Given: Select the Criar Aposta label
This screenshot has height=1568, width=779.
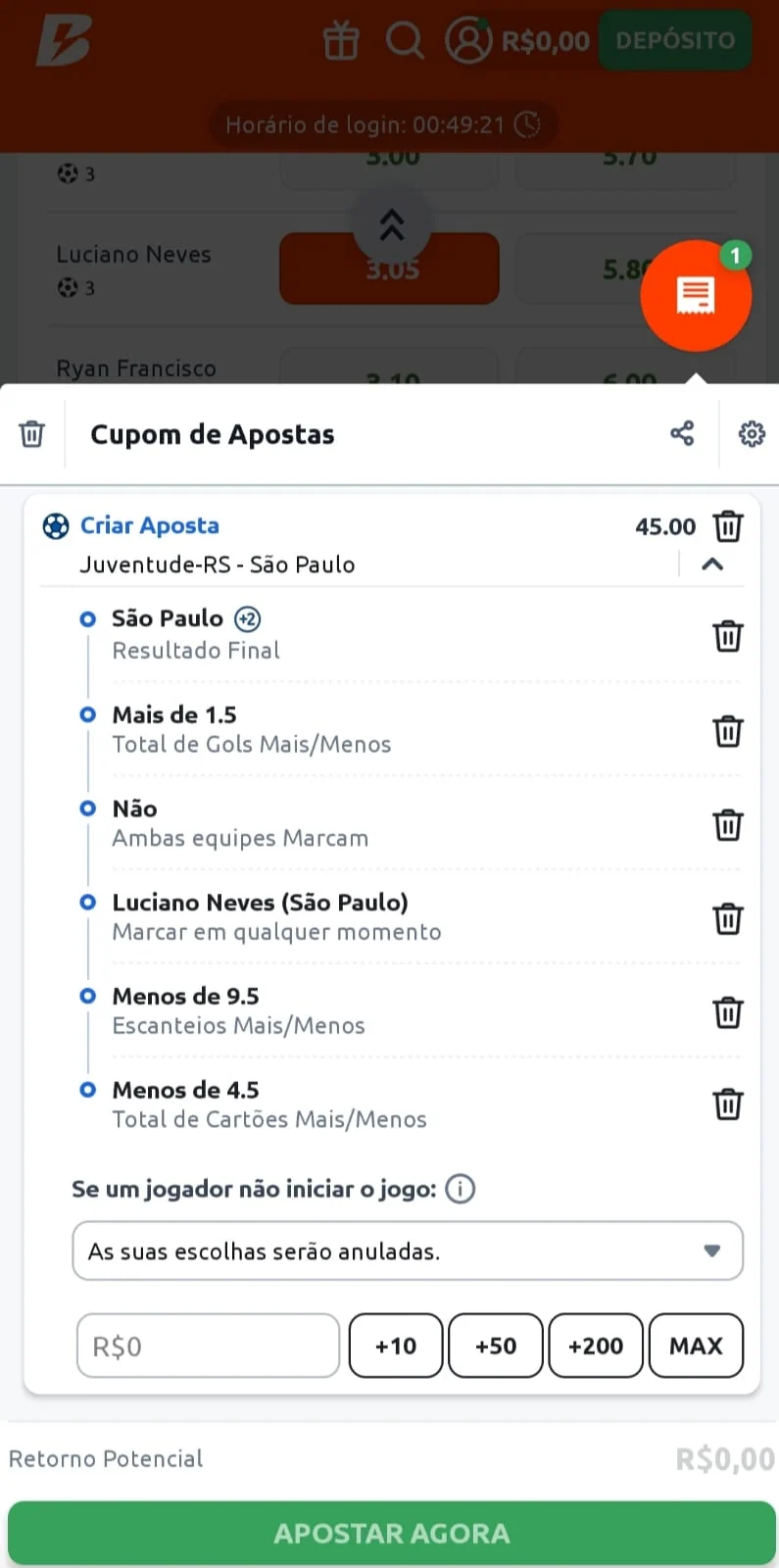Looking at the screenshot, I should (x=149, y=525).
